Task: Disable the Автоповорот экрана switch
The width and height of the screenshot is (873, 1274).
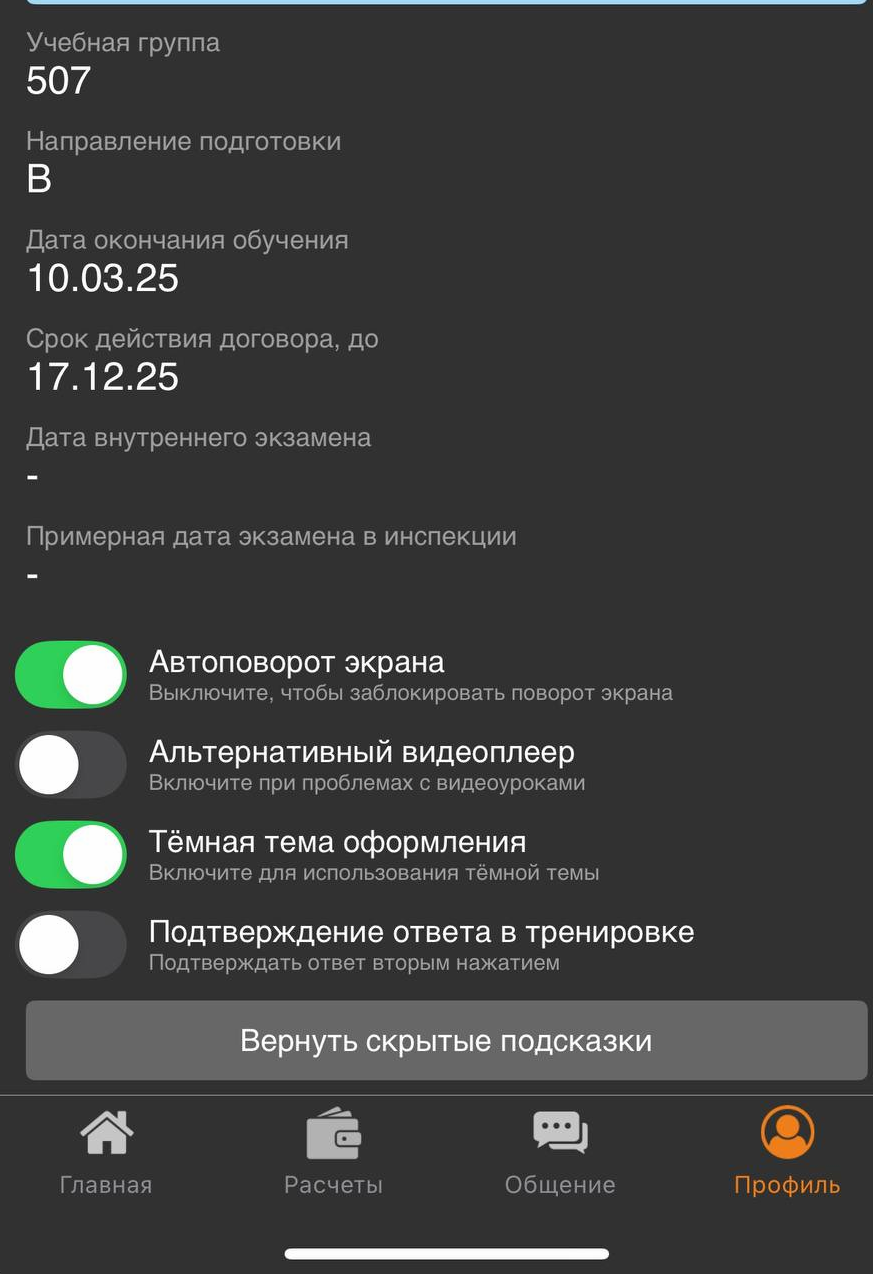Action: pos(71,675)
